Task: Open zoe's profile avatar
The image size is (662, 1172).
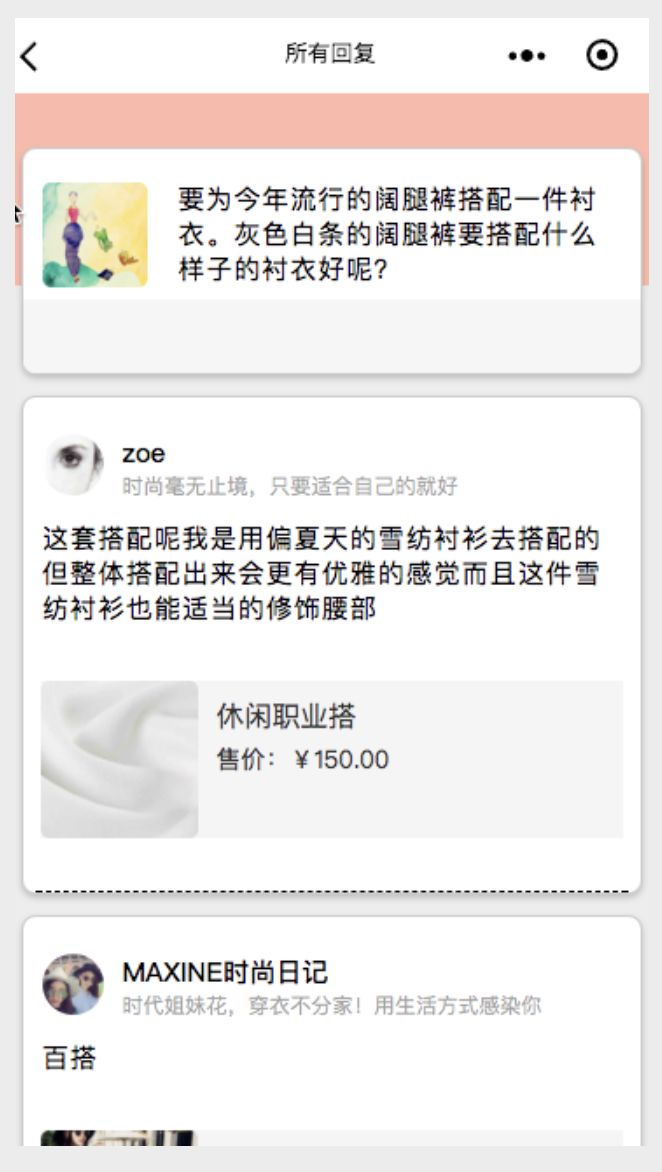Action: (73, 465)
